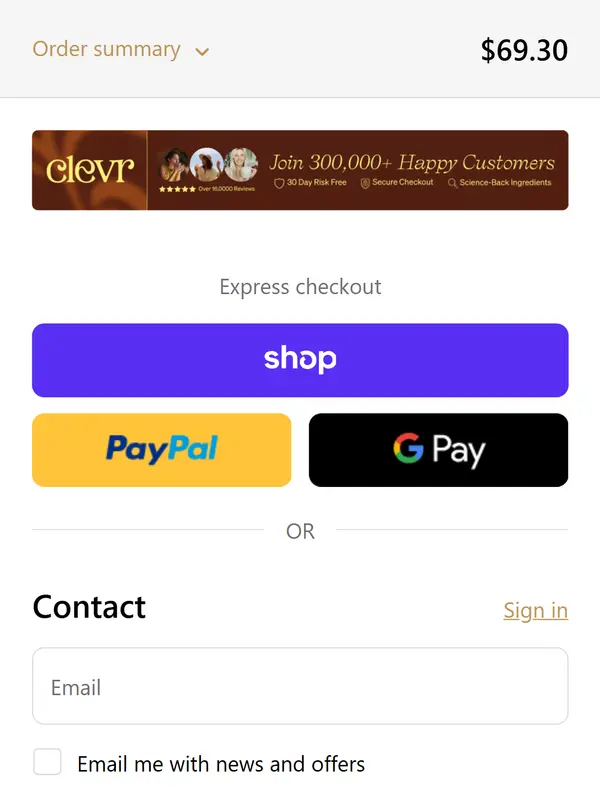Open the Sign in link
This screenshot has height=800, width=600.
coord(535,610)
